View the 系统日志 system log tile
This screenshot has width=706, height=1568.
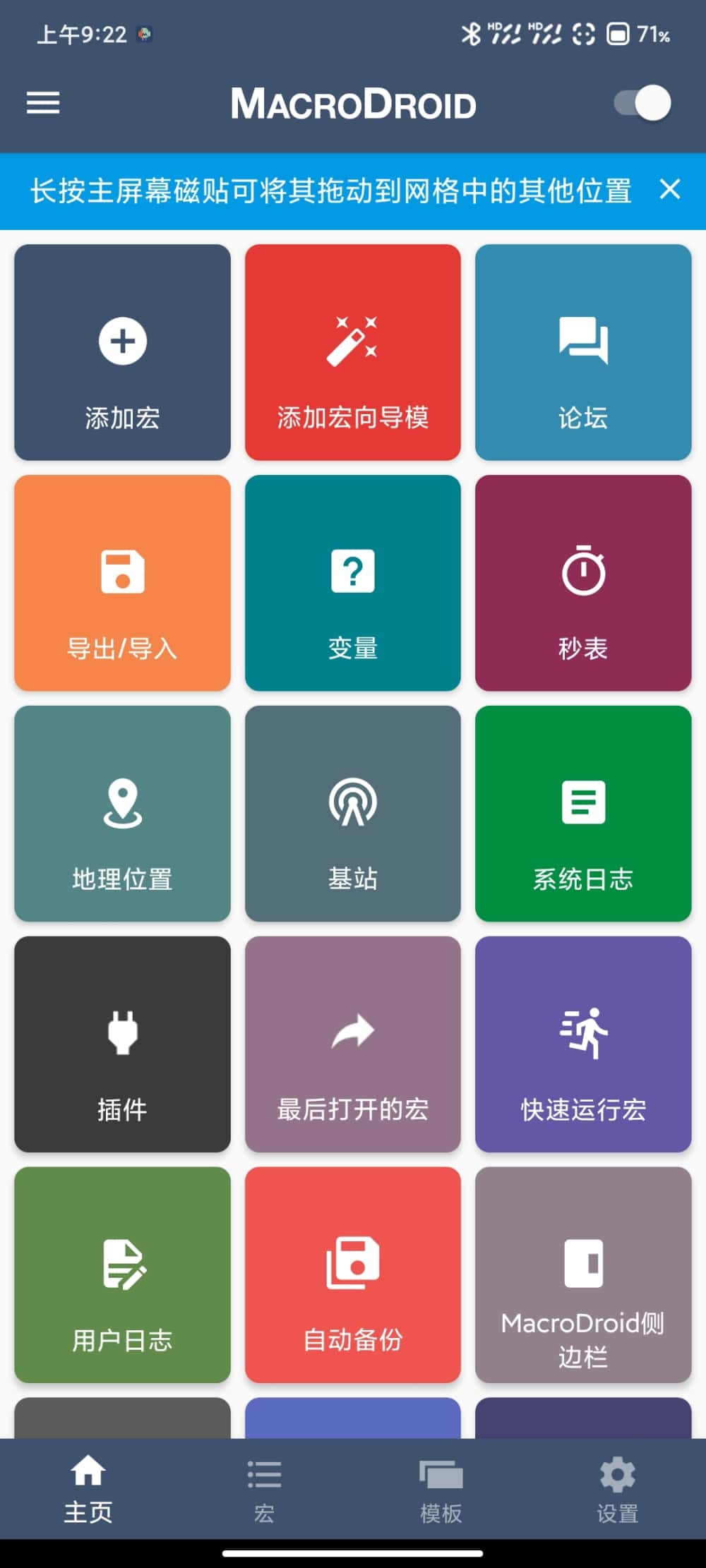pos(584,815)
